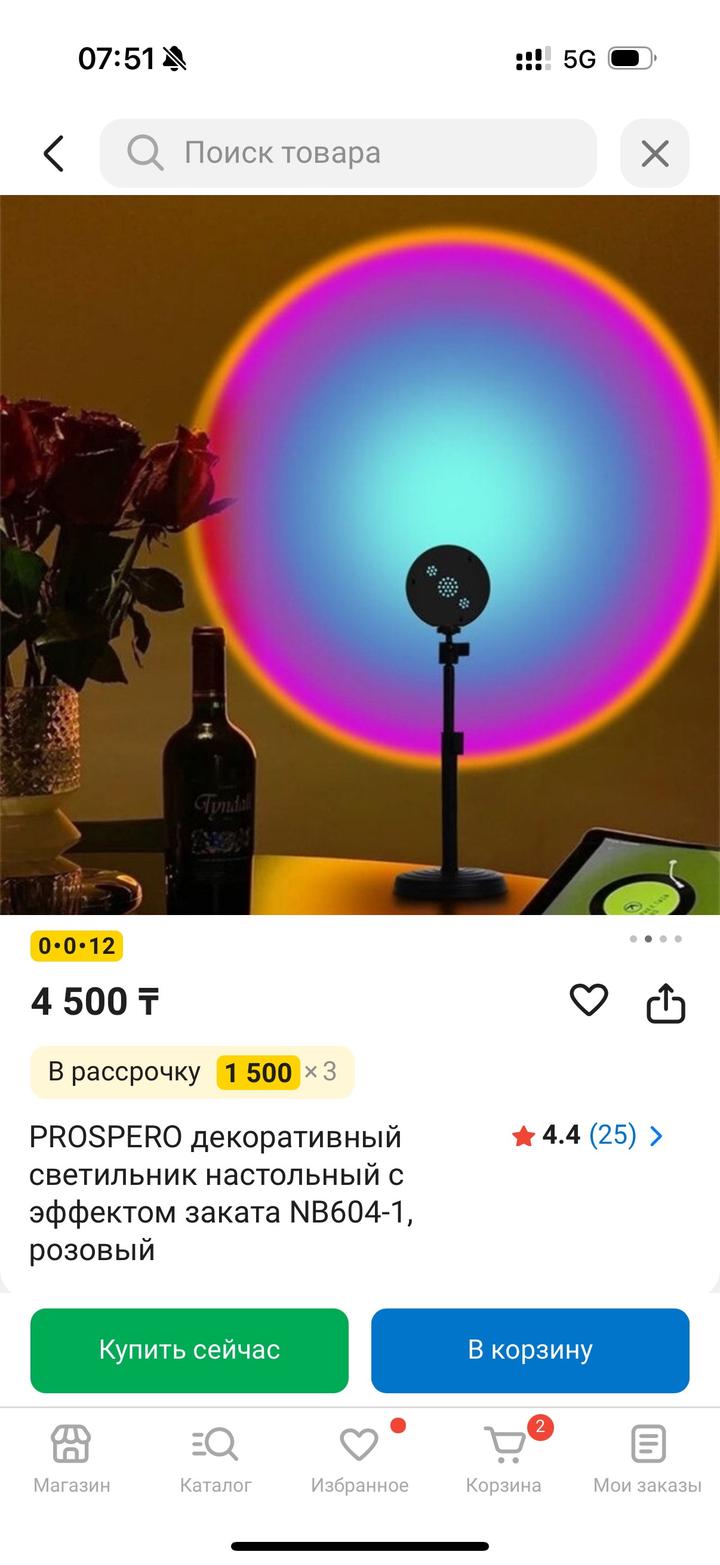This screenshot has height=1565, width=720.
Task: Expand reviews via the chevron after (25)
Action: click(656, 1135)
